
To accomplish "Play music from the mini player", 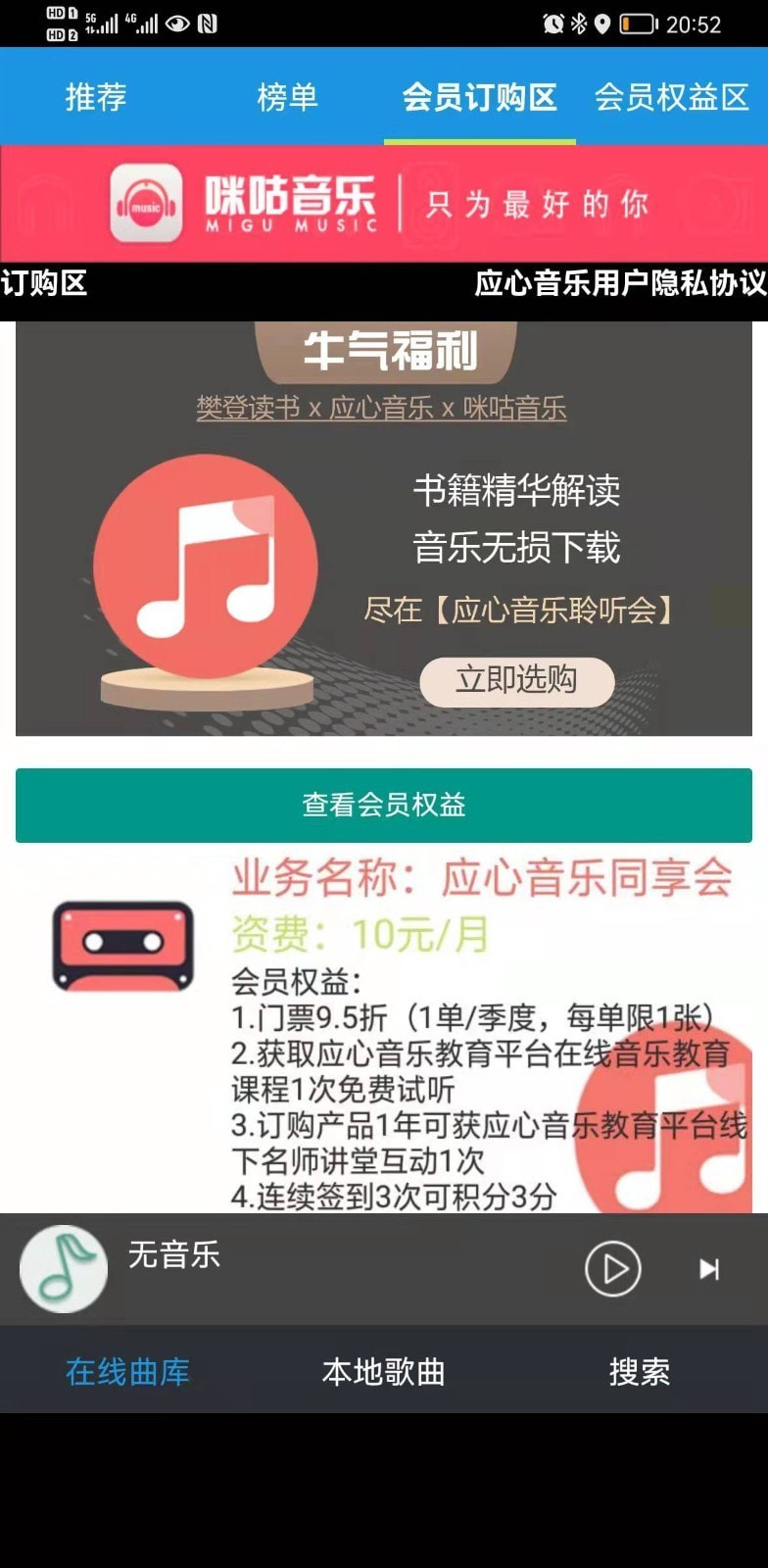I will (613, 1269).
